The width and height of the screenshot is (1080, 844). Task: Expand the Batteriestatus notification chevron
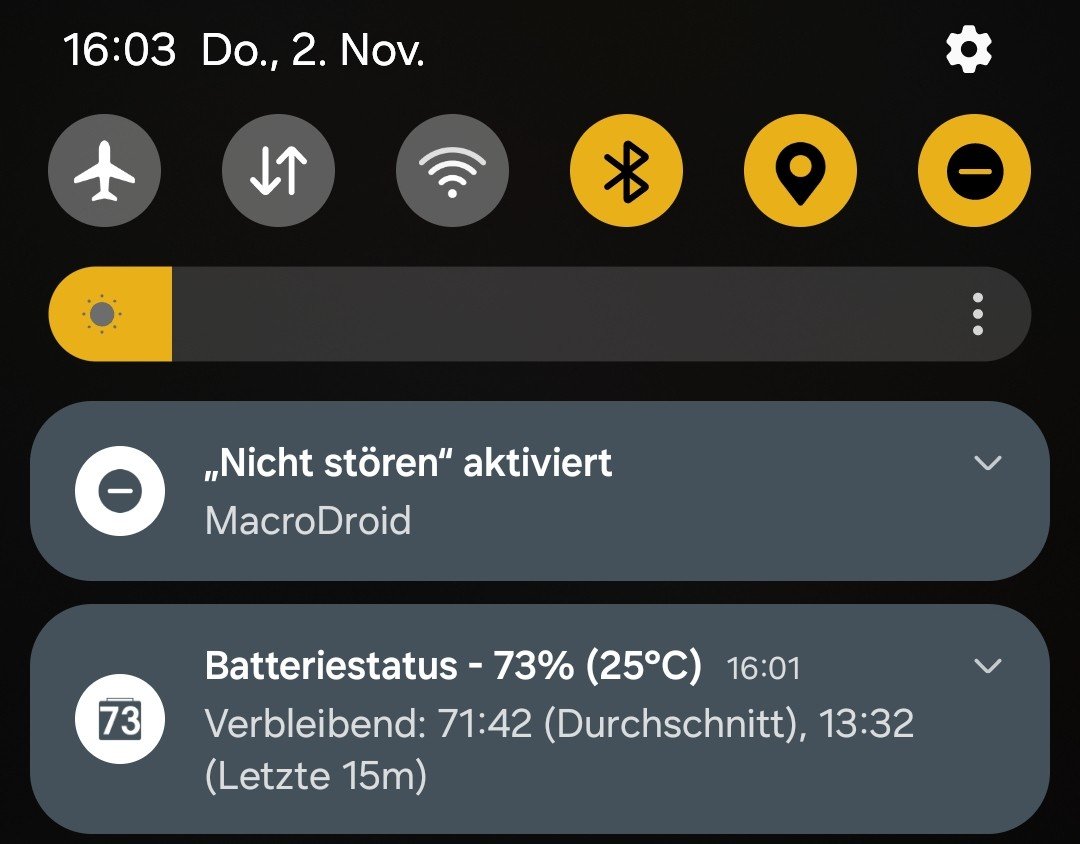coord(988,666)
